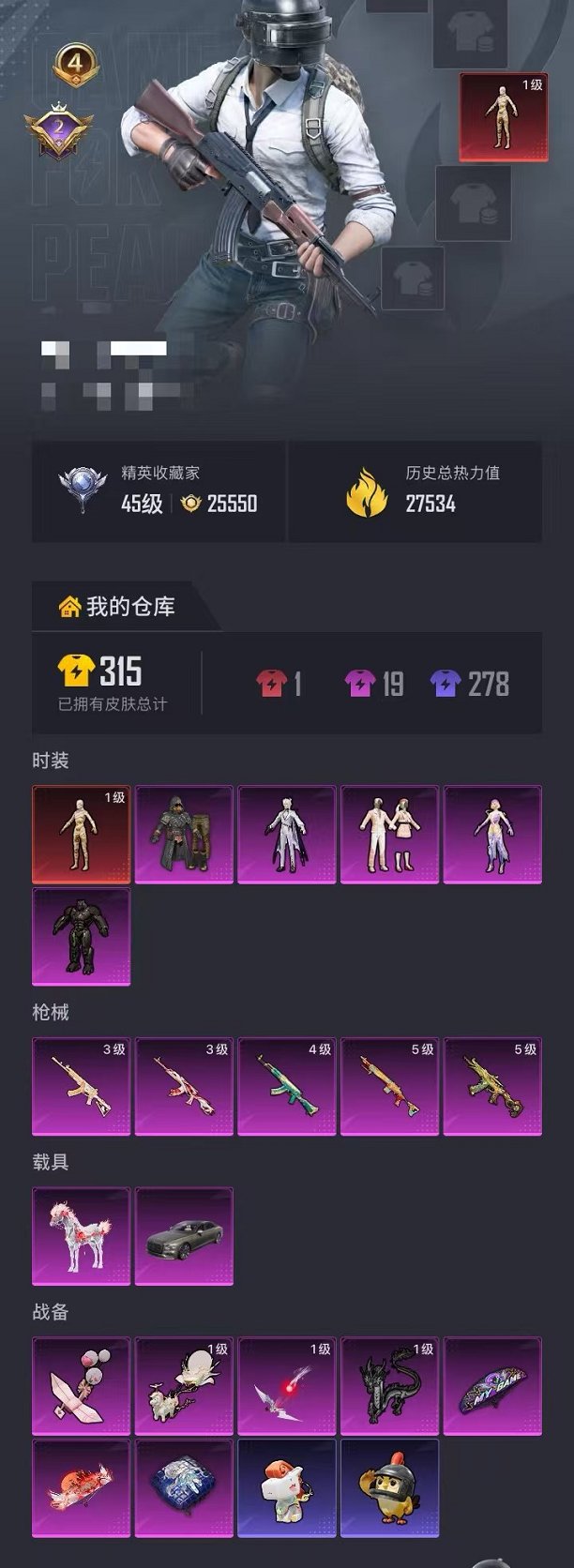Open the white horse vehicle skin
Image resolution: width=574 pixels, height=1568 pixels.
click(82, 1236)
